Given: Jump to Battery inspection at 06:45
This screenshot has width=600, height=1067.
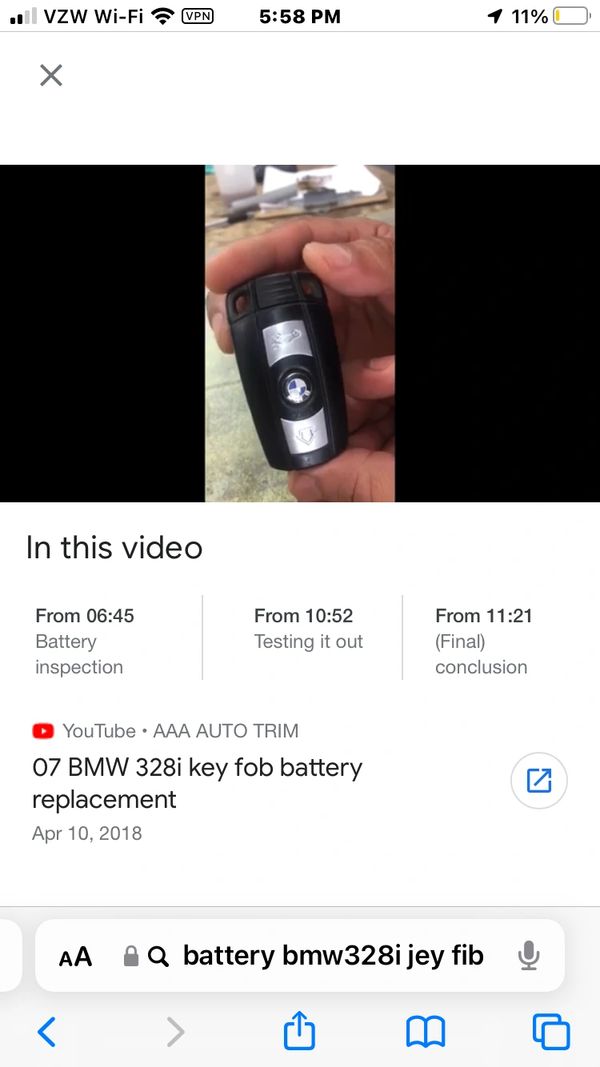Looking at the screenshot, I should tap(85, 641).
